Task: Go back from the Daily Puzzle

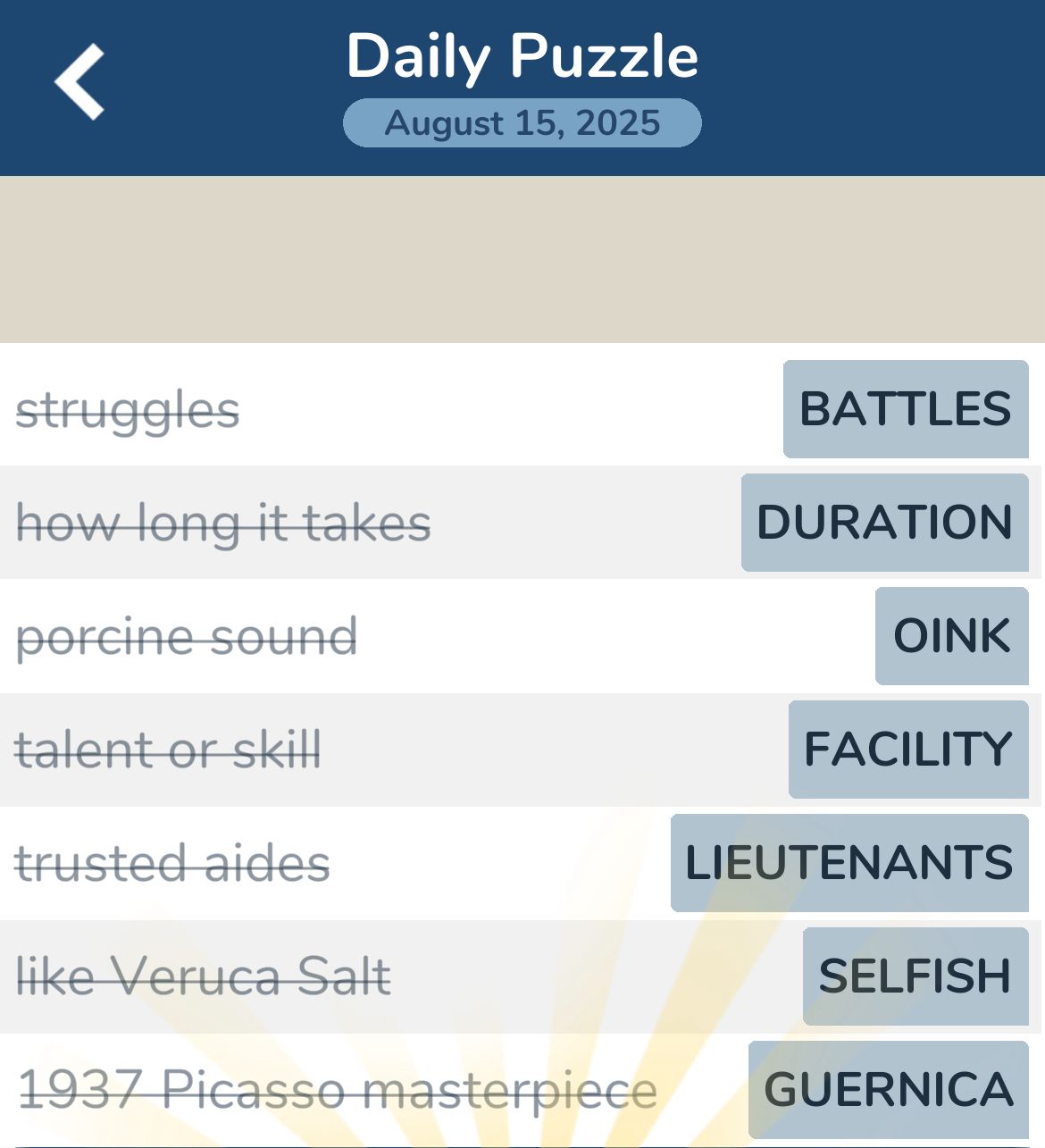Action: [79, 82]
